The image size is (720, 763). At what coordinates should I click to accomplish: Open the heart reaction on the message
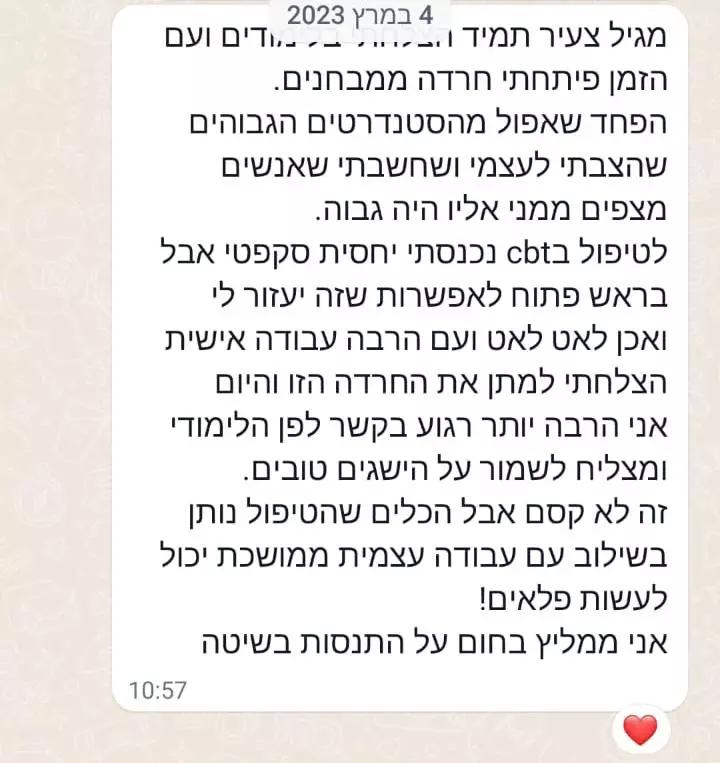point(640,731)
